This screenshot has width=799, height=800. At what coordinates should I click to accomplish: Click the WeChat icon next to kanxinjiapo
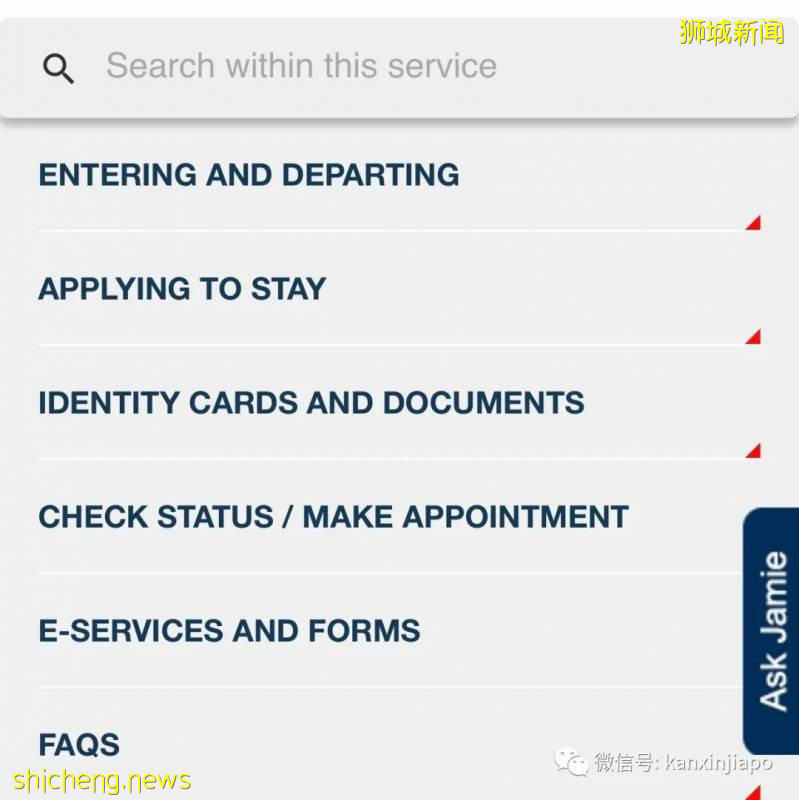click(x=572, y=763)
